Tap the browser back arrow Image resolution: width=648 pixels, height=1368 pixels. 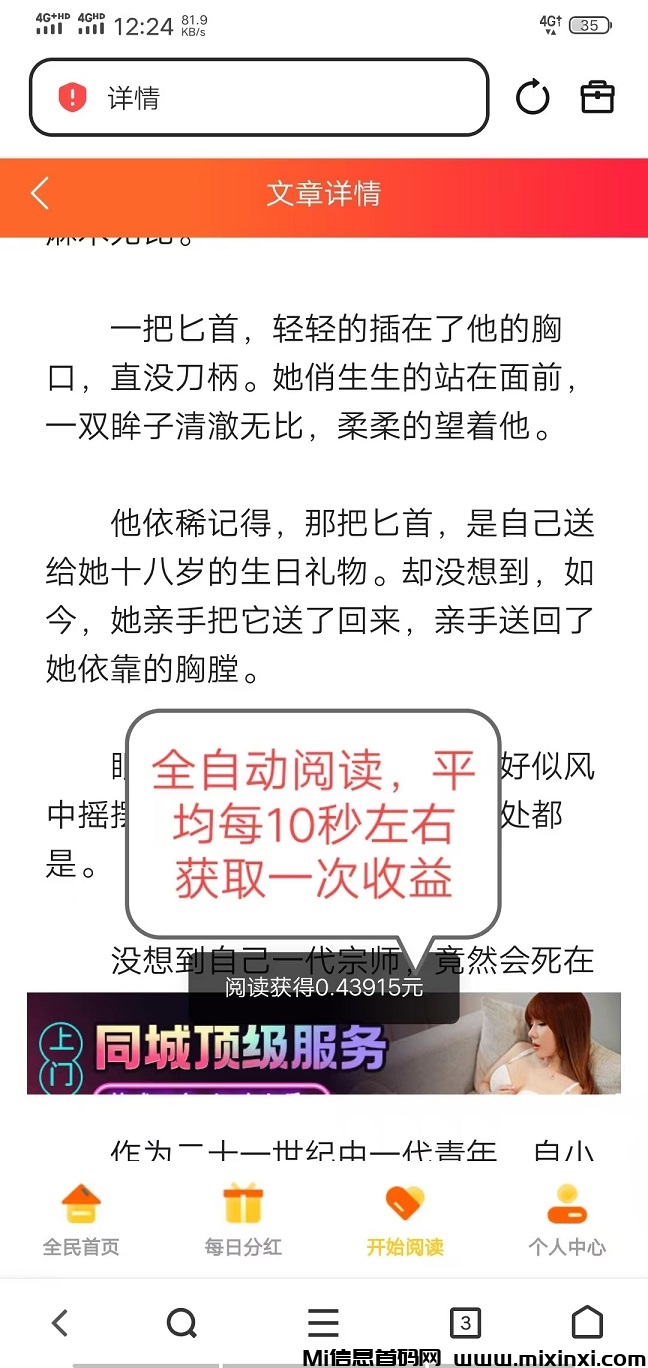tap(60, 1323)
